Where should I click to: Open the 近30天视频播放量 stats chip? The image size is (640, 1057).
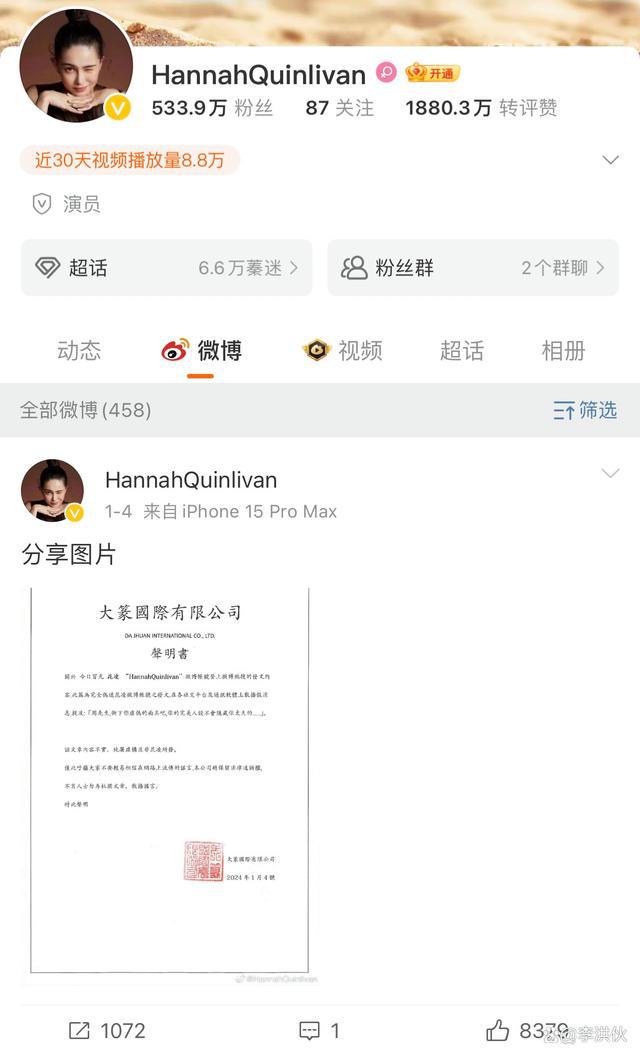pos(130,160)
